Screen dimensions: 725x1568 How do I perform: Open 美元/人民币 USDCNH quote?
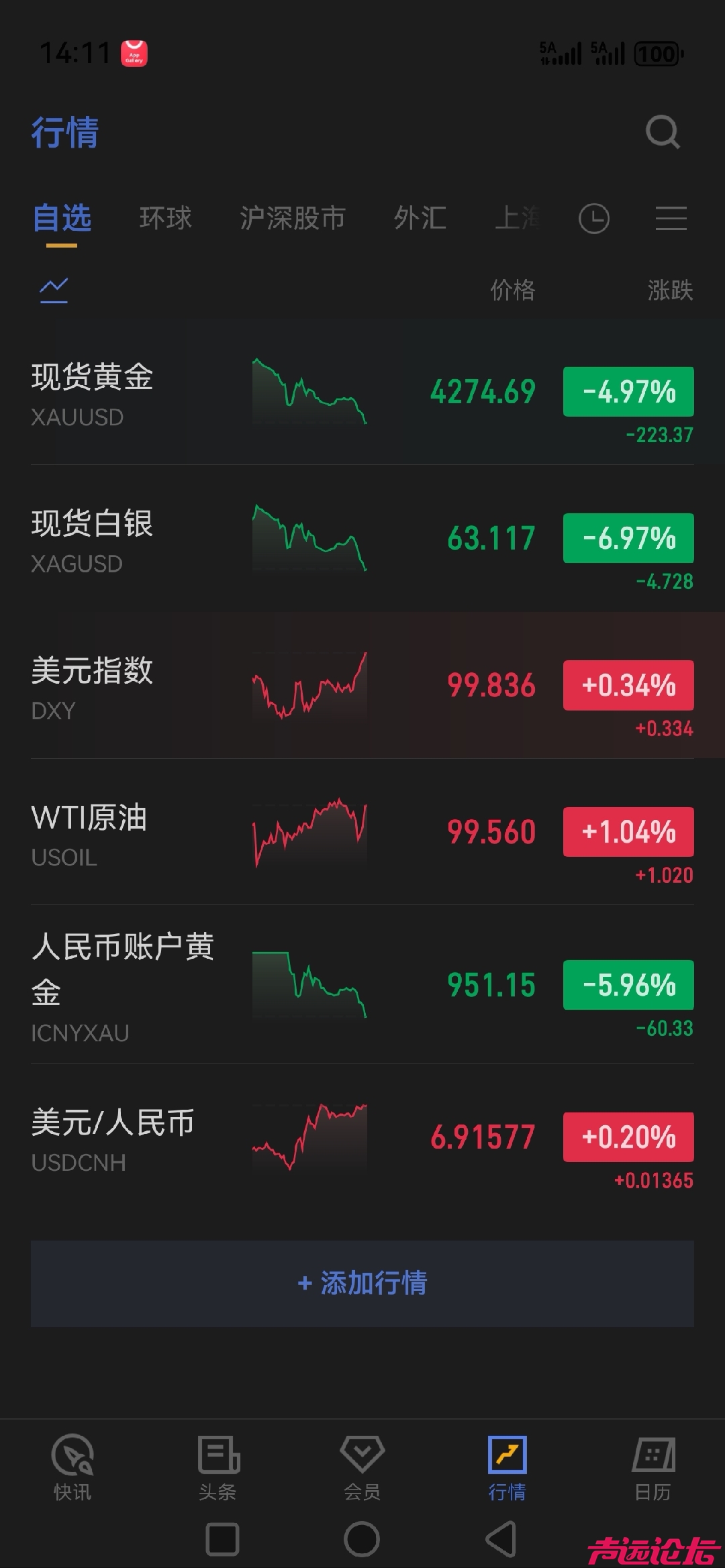point(113,1138)
